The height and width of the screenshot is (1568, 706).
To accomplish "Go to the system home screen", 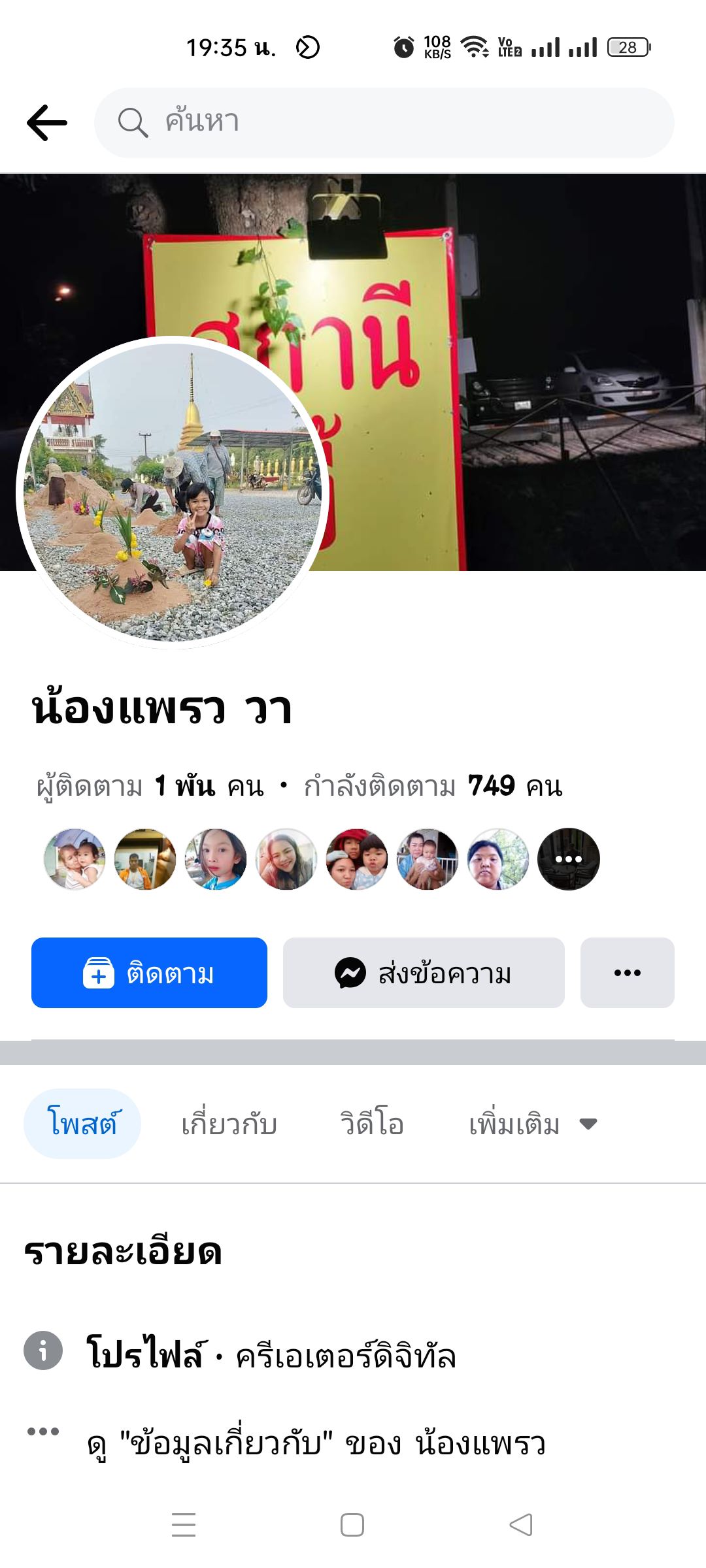I will click(x=352, y=1525).
